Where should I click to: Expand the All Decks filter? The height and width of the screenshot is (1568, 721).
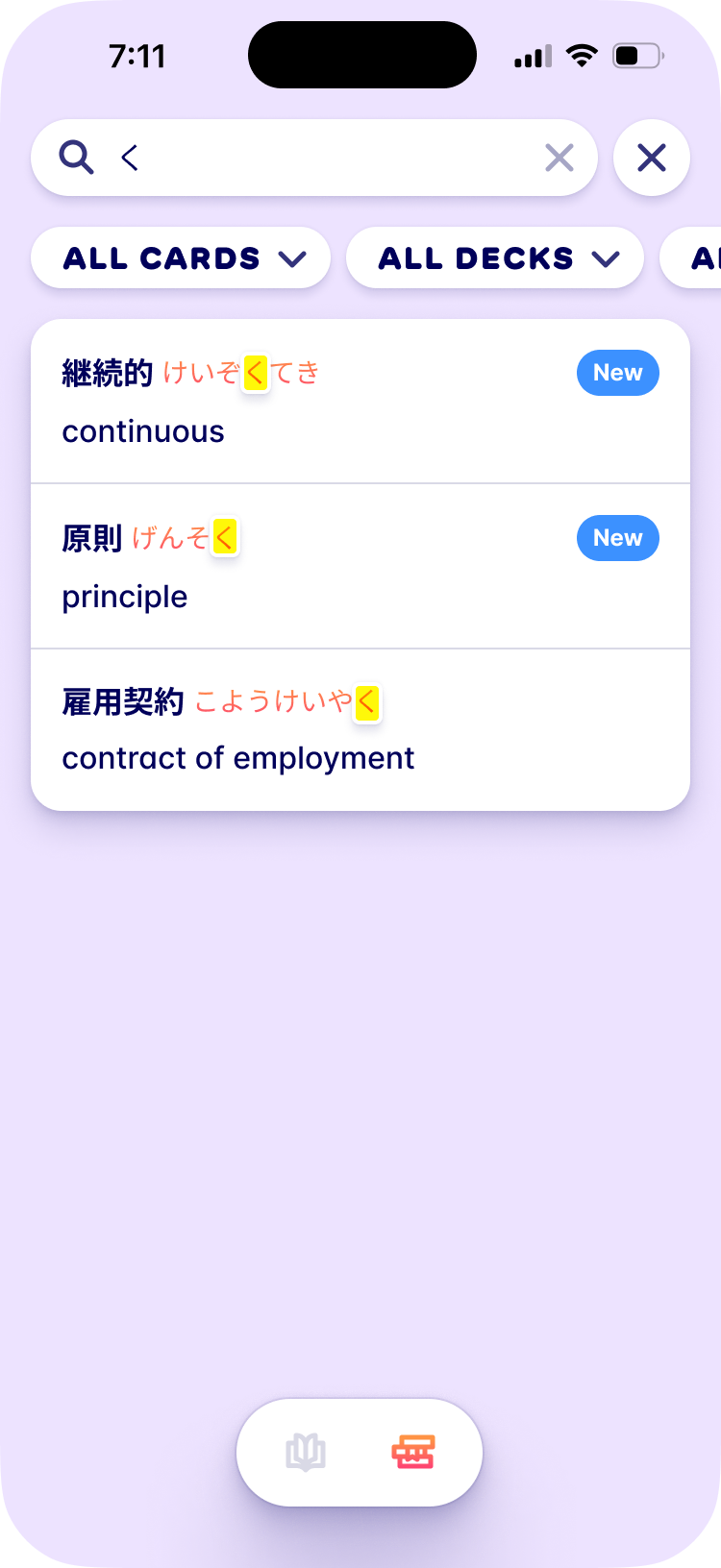[495, 258]
